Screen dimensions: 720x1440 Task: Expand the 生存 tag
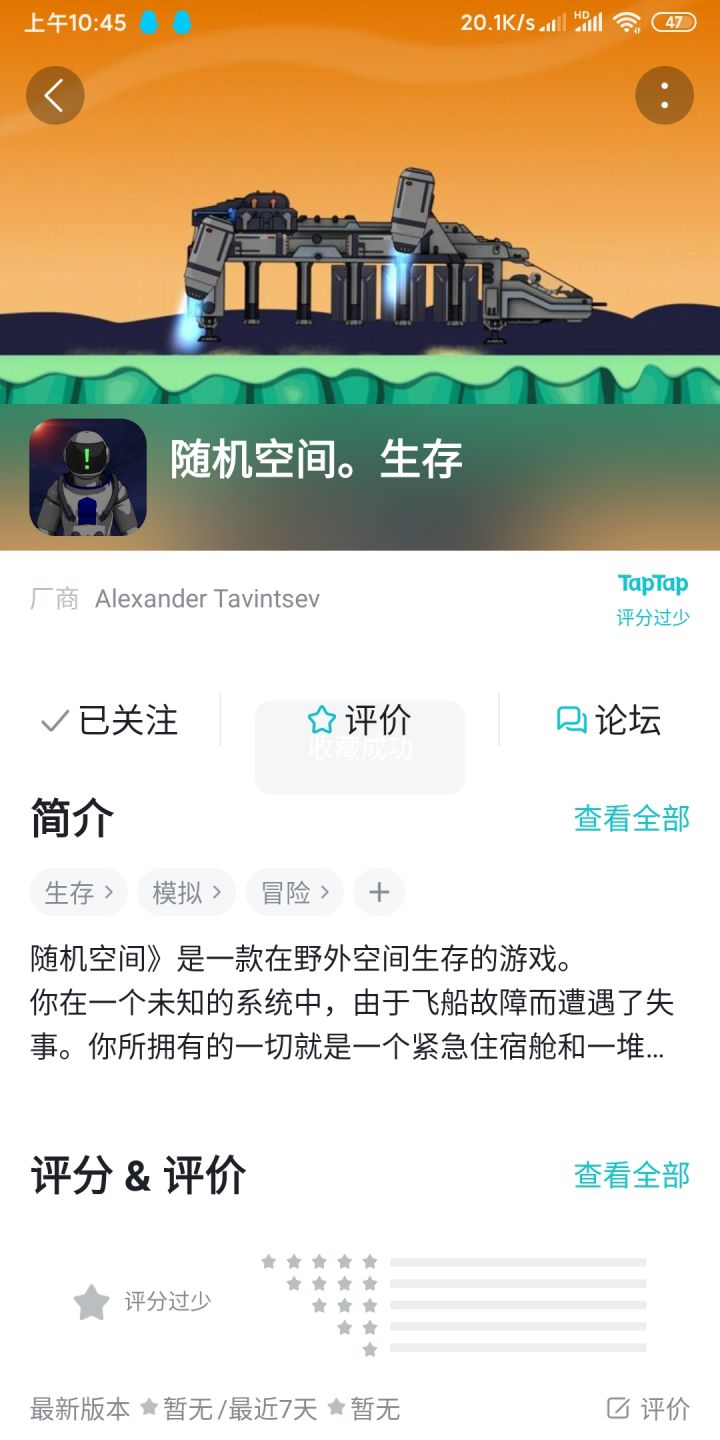point(78,891)
